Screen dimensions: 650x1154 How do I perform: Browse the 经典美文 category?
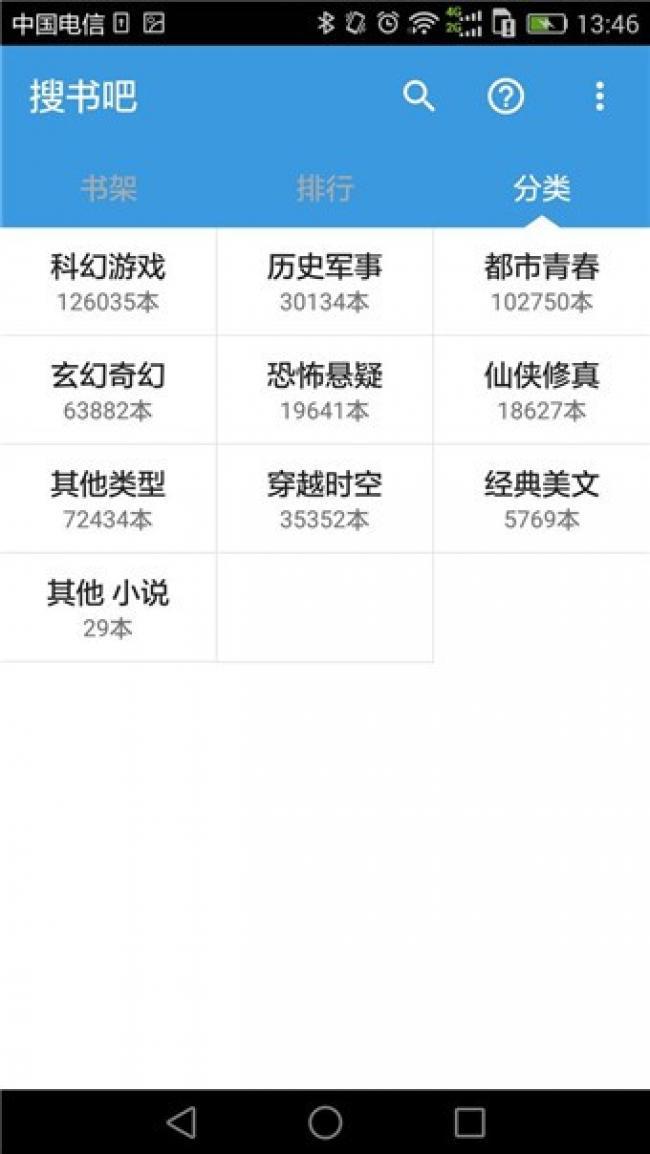pyautogui.click(x=542, y=499)
